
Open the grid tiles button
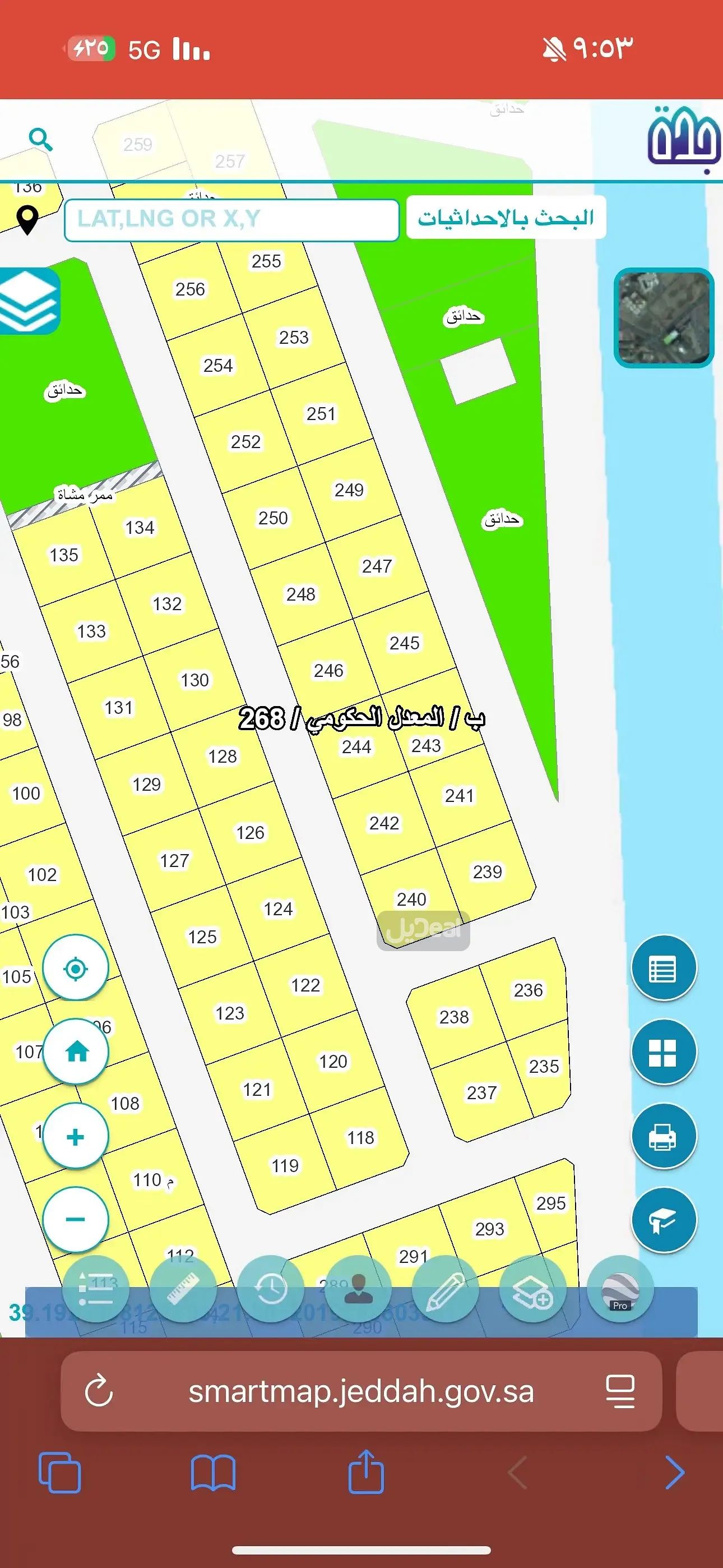click(x=664, y=1052)
